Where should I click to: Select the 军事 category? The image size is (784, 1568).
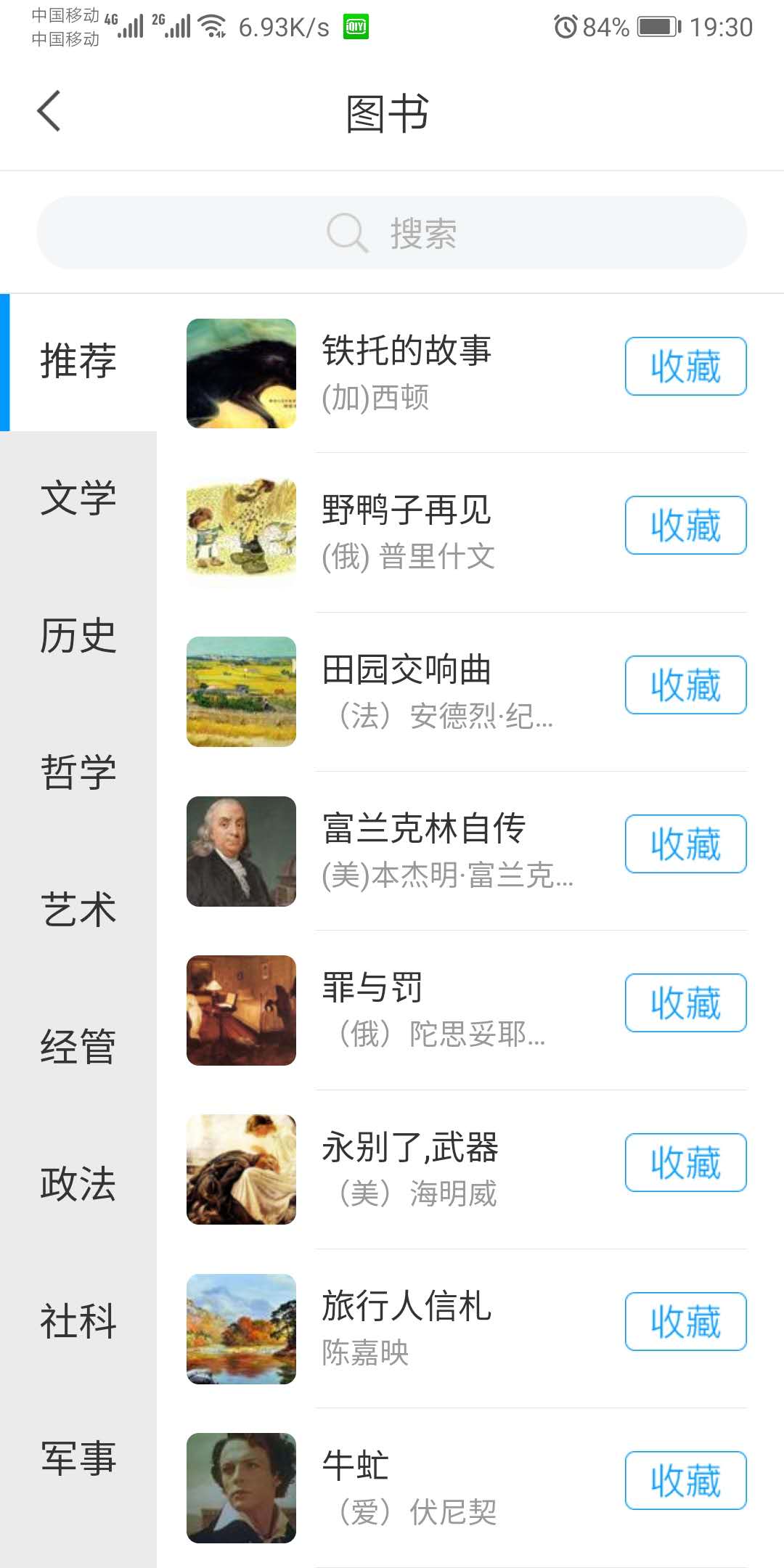point(78,1458)
